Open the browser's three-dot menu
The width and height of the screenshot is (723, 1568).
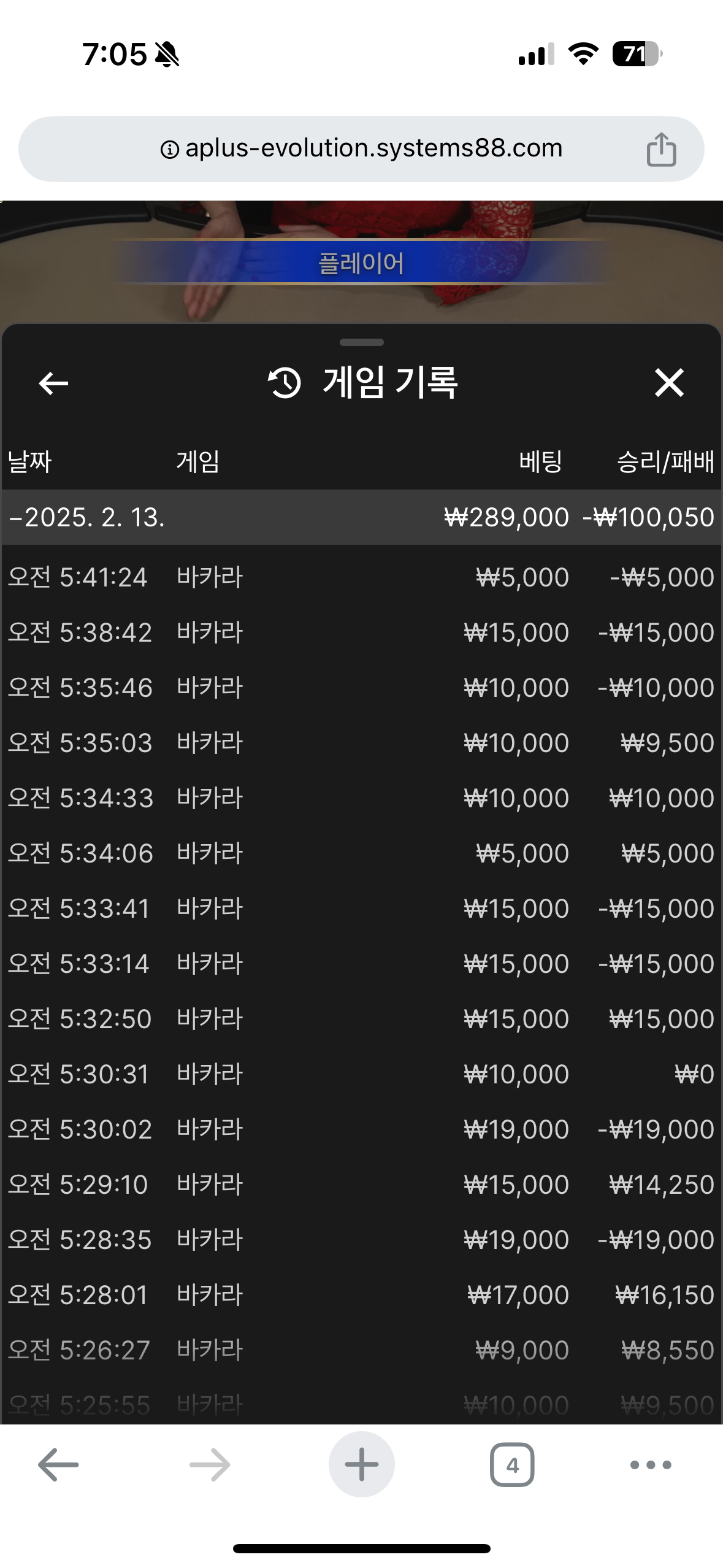click(651, 1465)
